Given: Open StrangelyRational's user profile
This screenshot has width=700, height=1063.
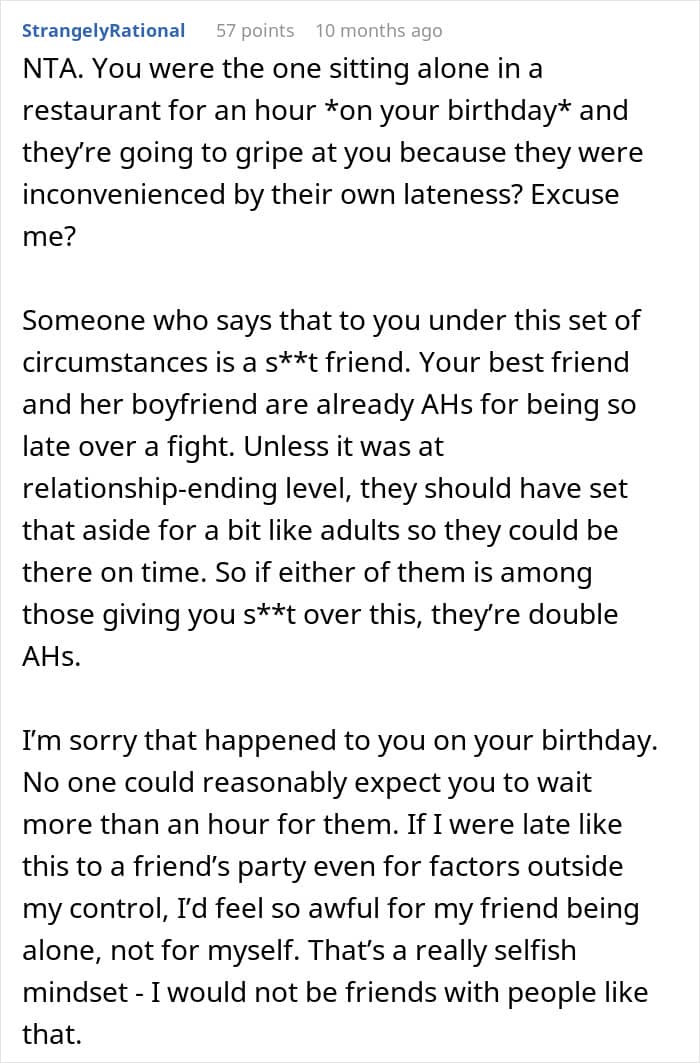Looking at the screenshot, I should tap(104, 31).
